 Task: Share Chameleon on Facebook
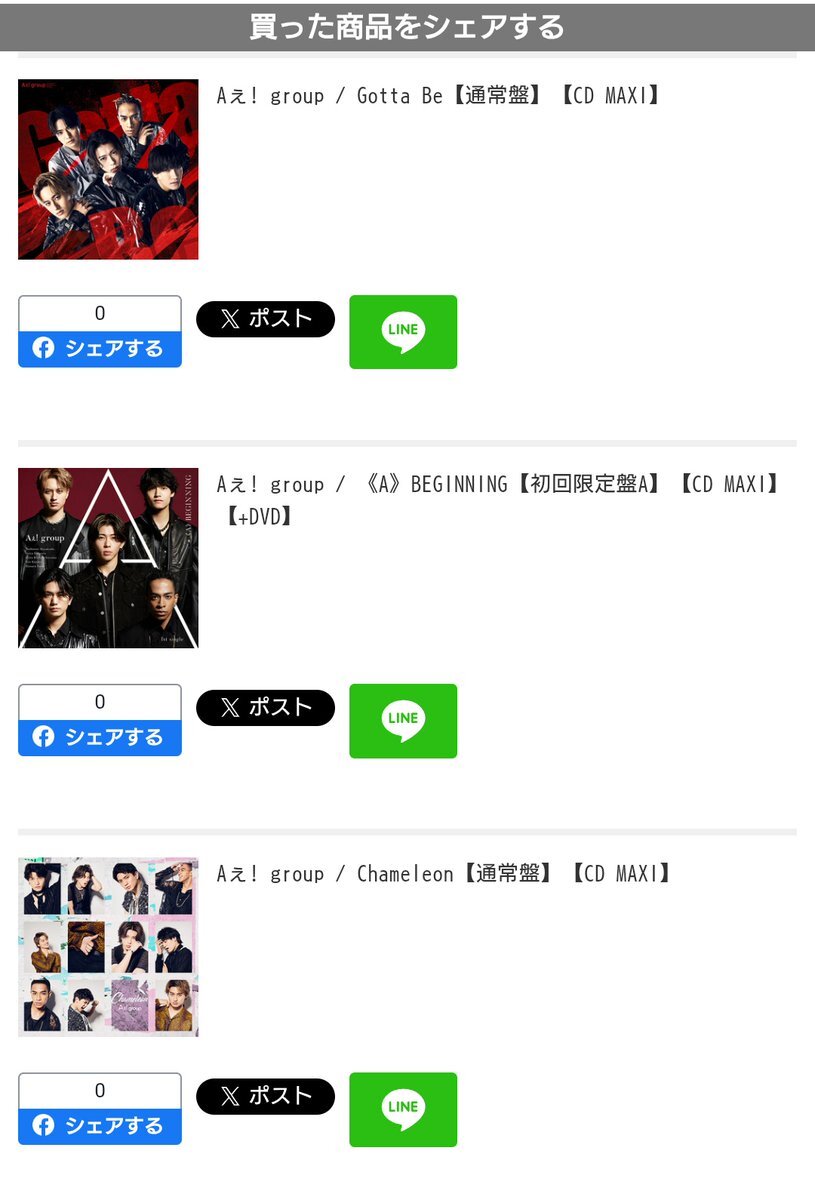[x=99, y=1126]
